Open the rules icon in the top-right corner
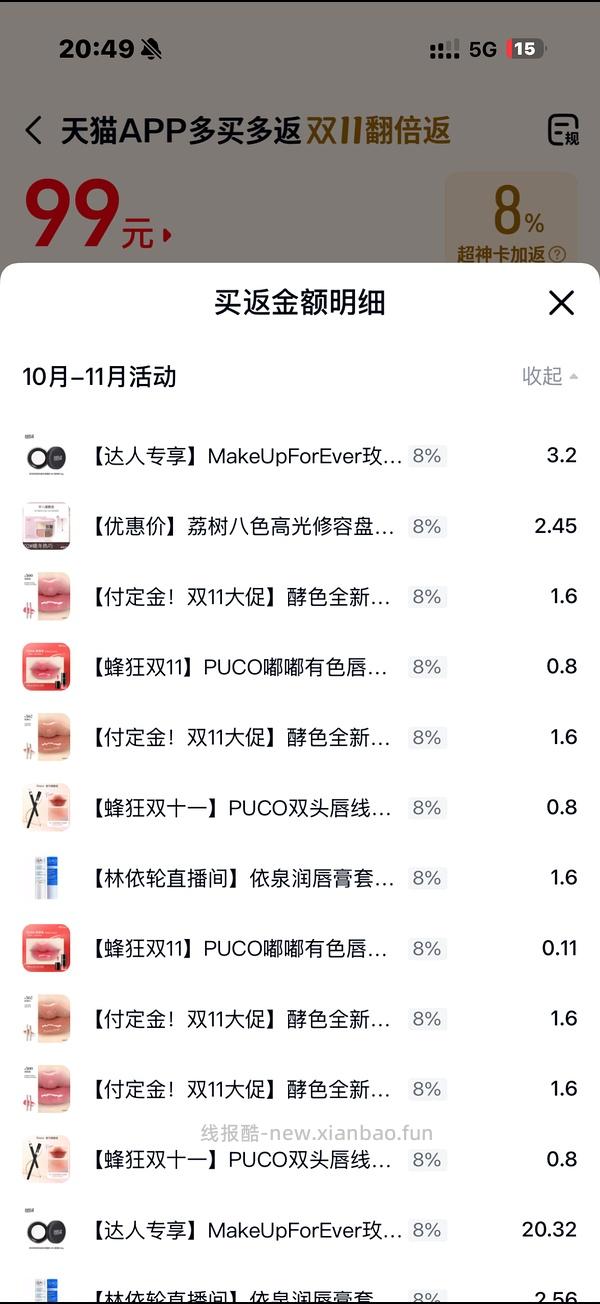 [x=563, y=131]
